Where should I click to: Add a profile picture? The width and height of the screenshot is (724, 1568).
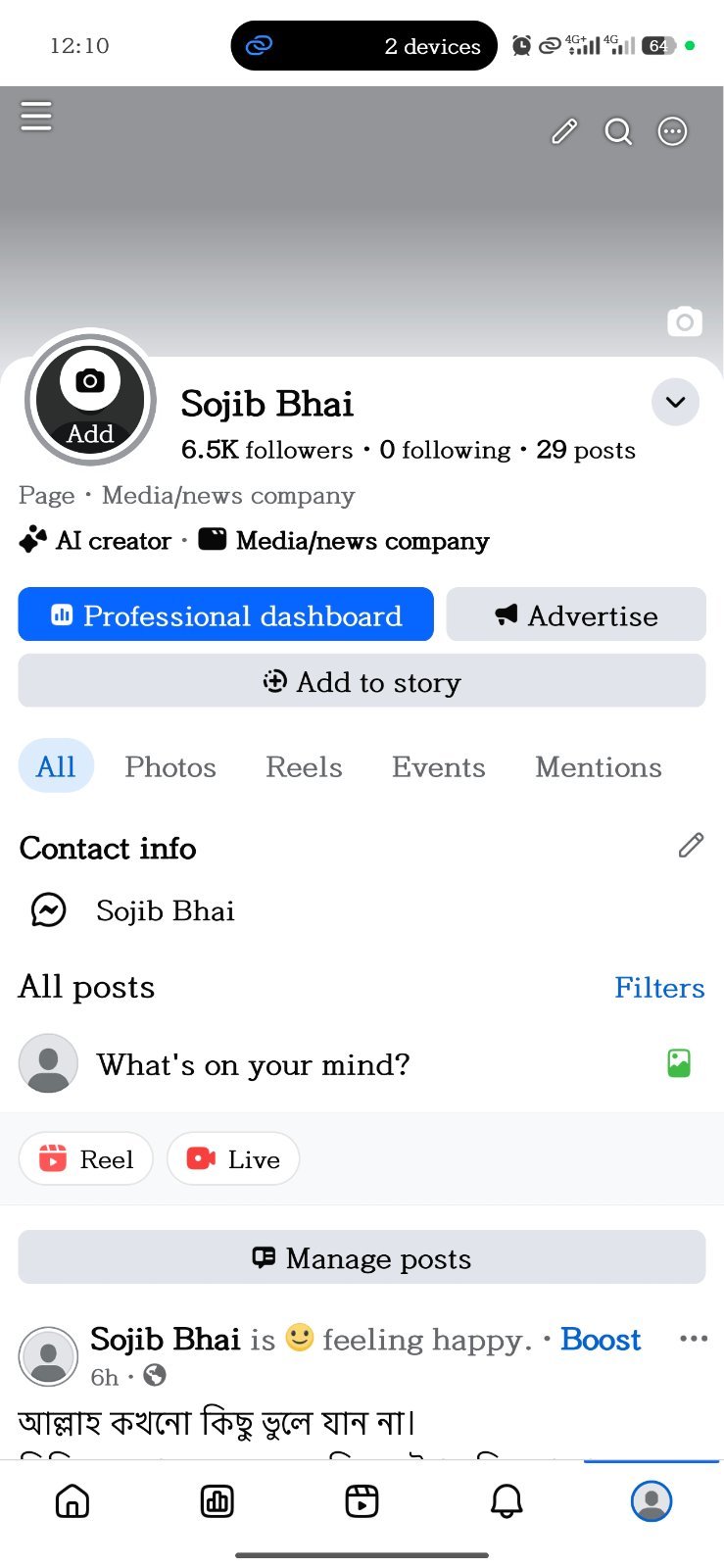pyautogui.click(x=90, y=398)
